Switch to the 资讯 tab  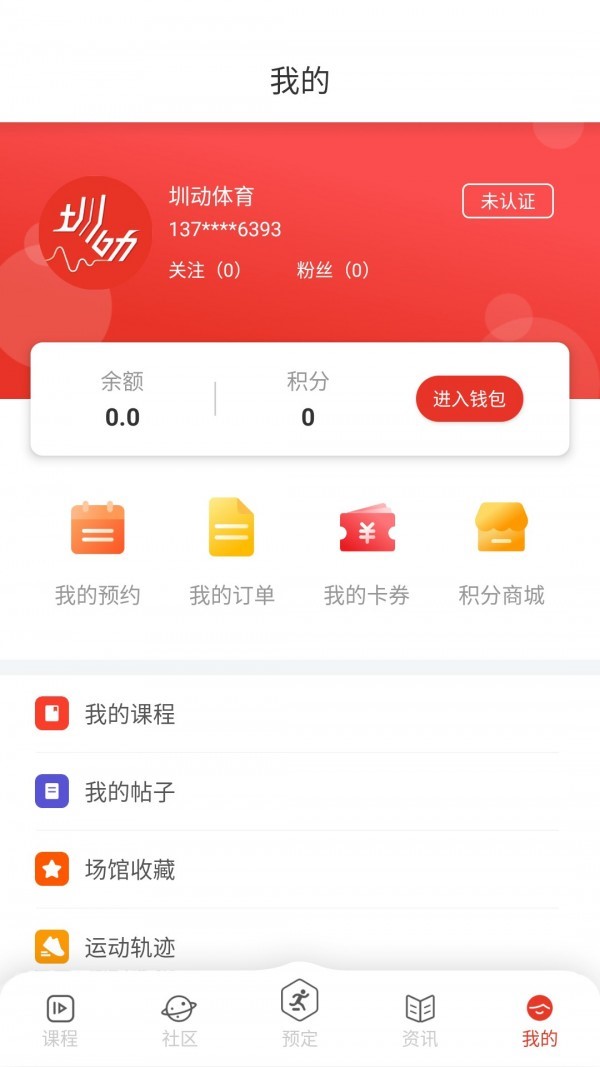click(420, 1020)
